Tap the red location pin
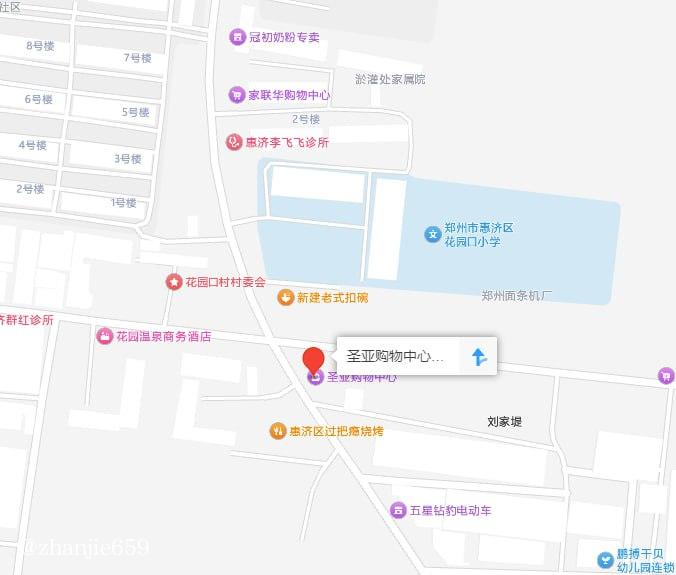 point(314,358)
